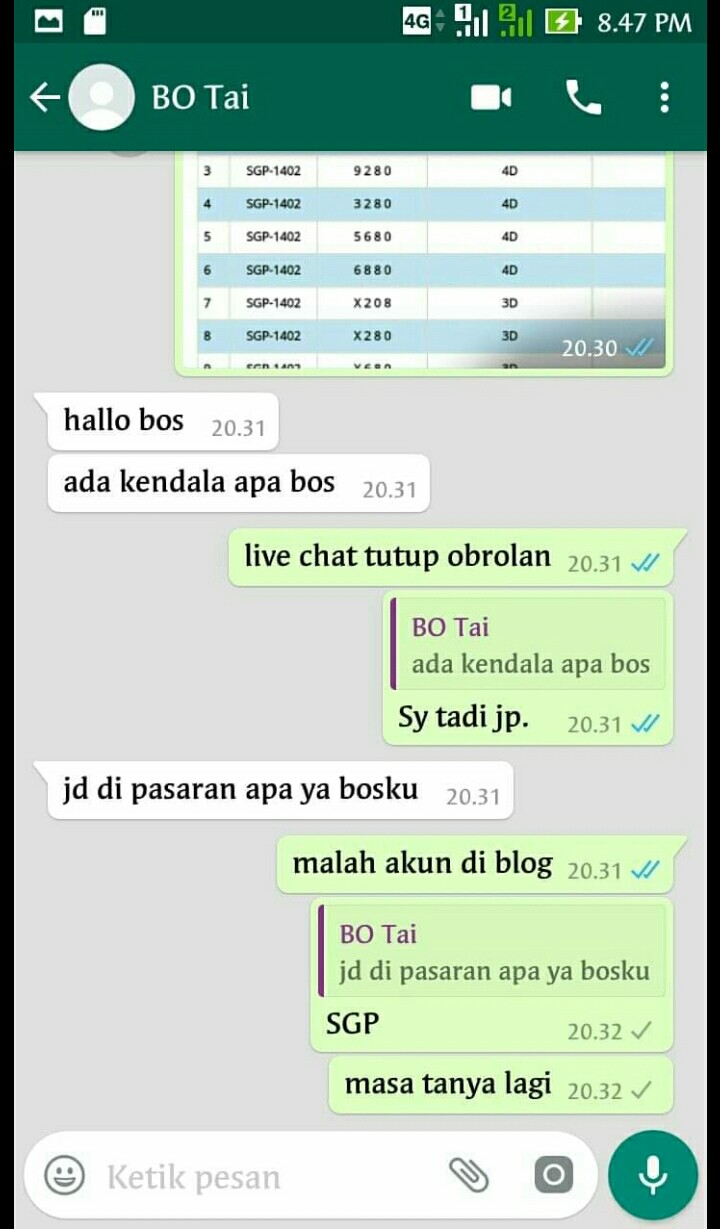Viewport: 720px width, 1229px height.
Task: Attach a file with the paperclip
Action: (x=468, y=1176)
